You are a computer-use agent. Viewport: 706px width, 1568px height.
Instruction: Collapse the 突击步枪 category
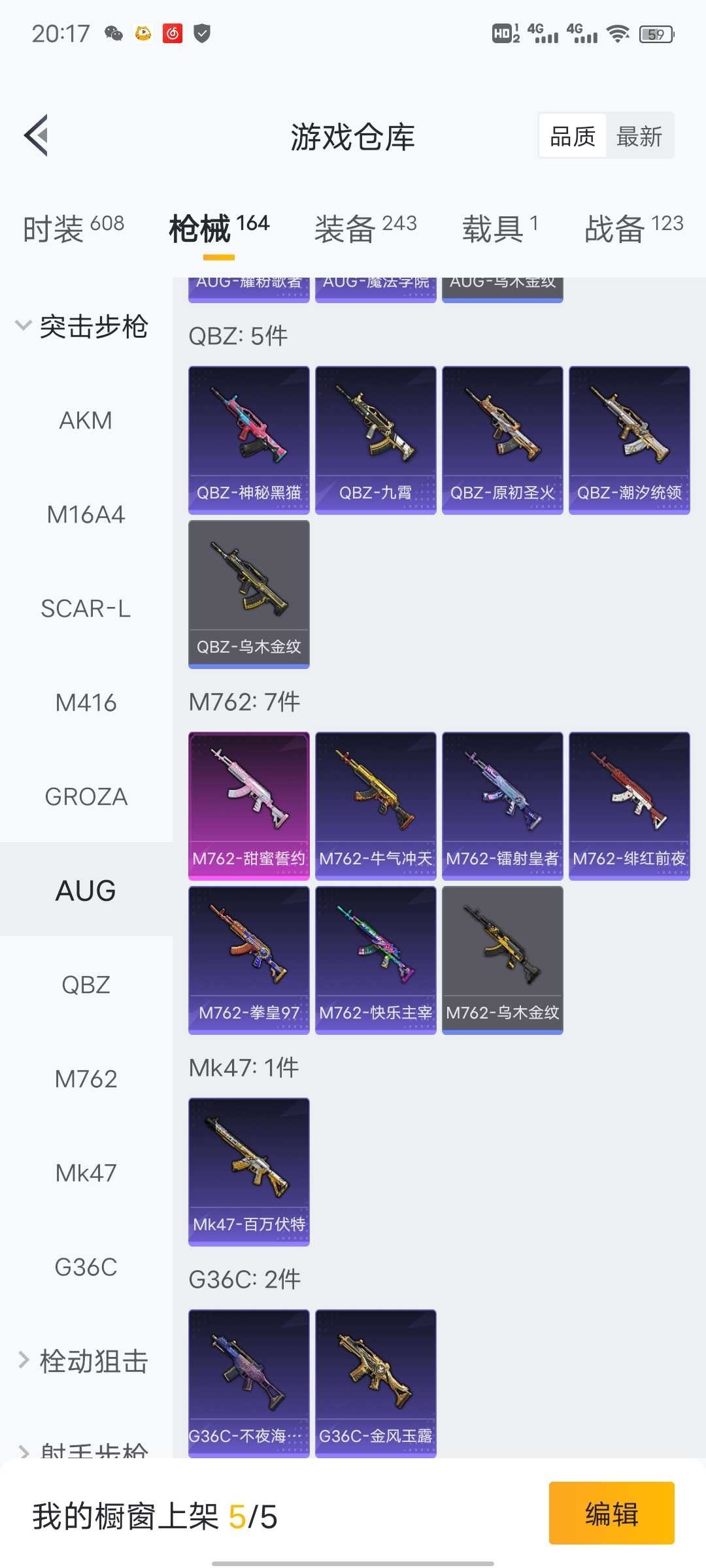pyautogui.click(x=82, y=326)
